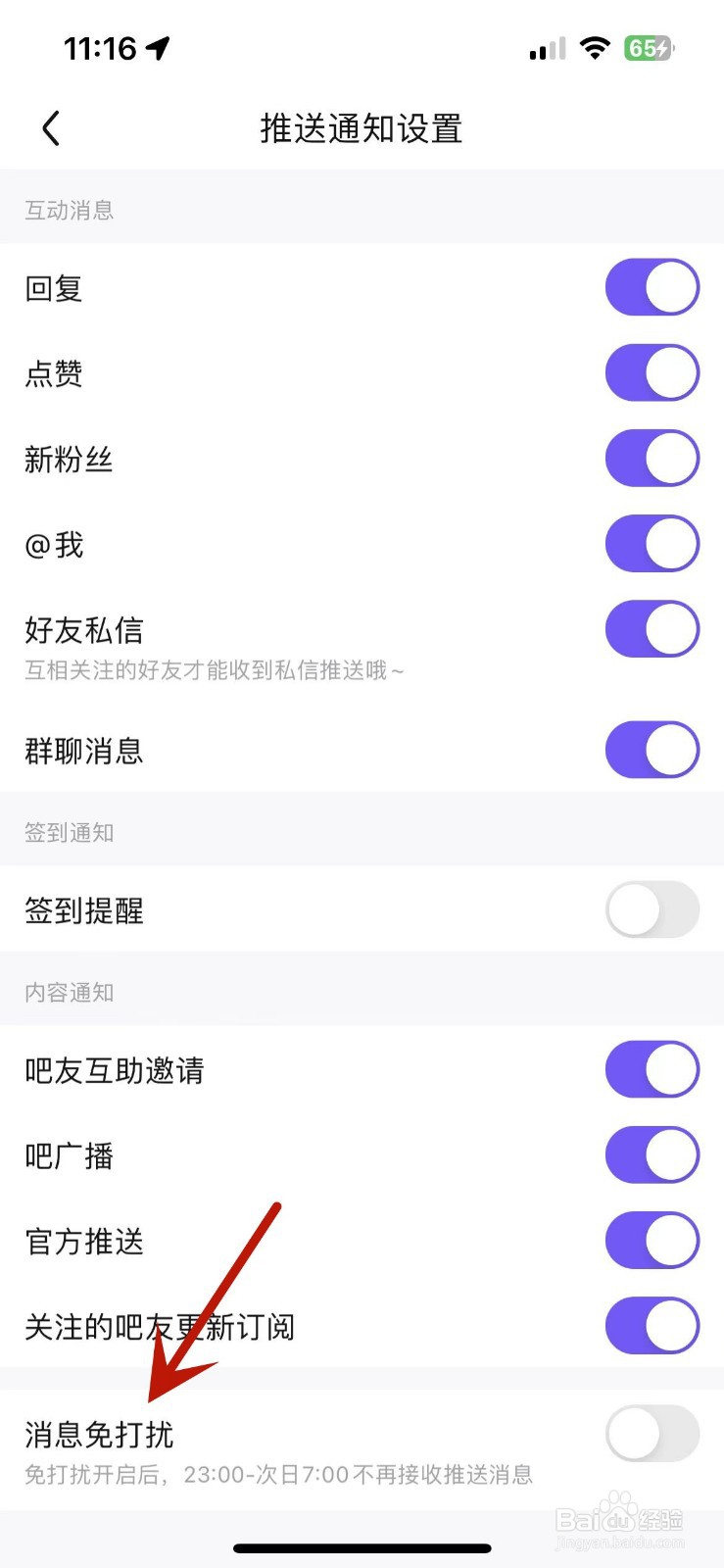Turn off the 回复 notification switch
This screenshot has height=1568, width=724.
(652, 287)
